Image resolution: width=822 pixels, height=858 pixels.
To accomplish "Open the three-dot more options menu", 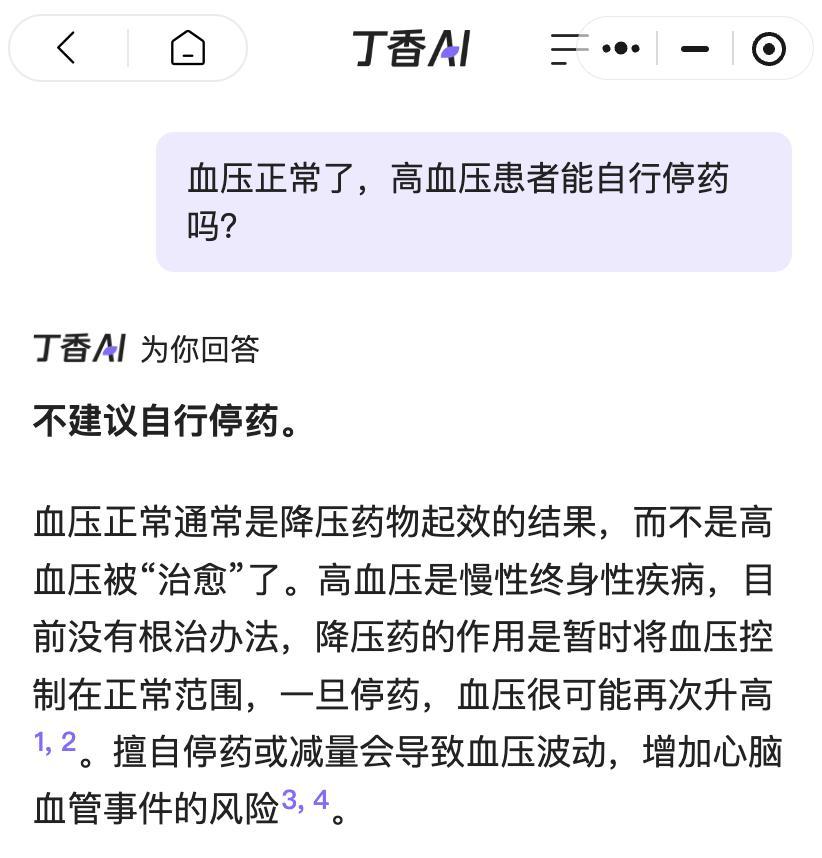I will click(621, 48).
